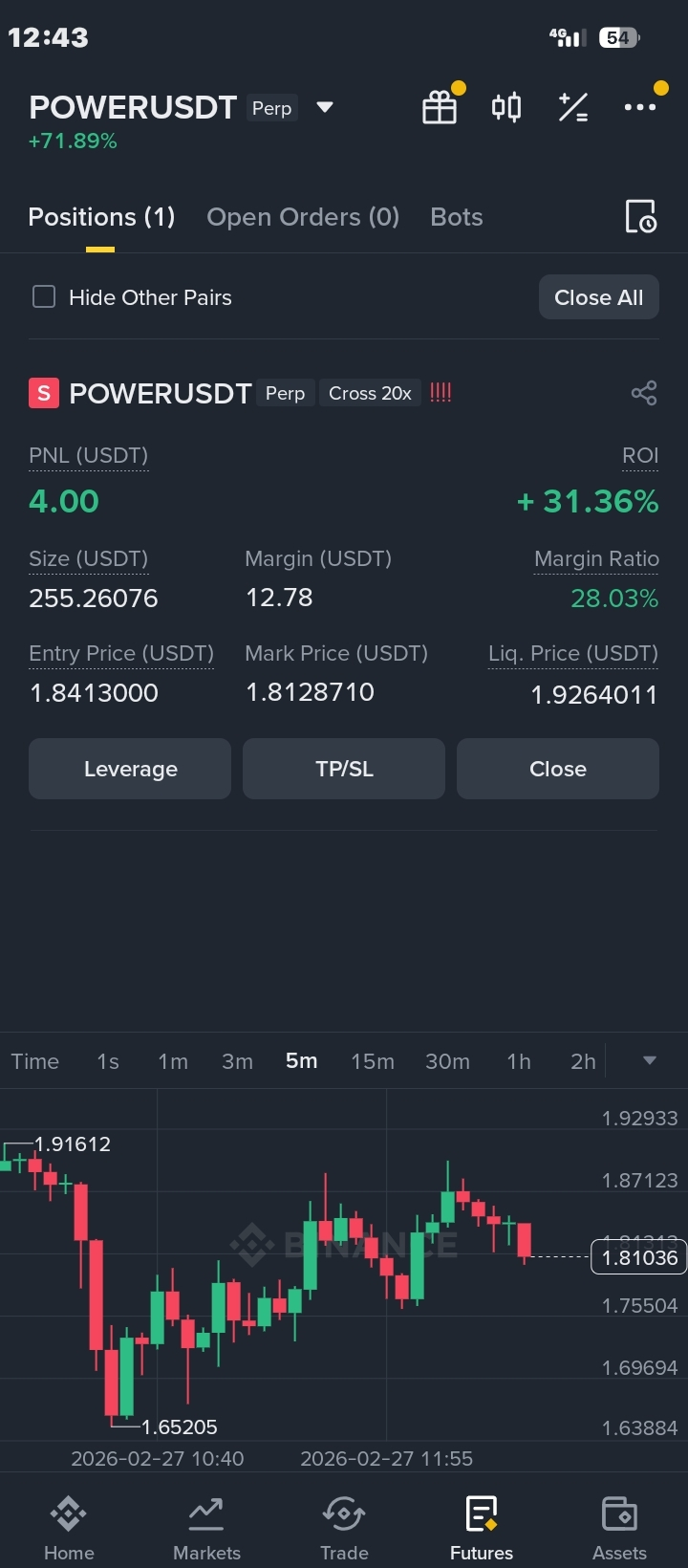Close the POWERUSDT position
Image resolution: width=688 pixels, height=1568 pixels.
[x=558, y=769]
